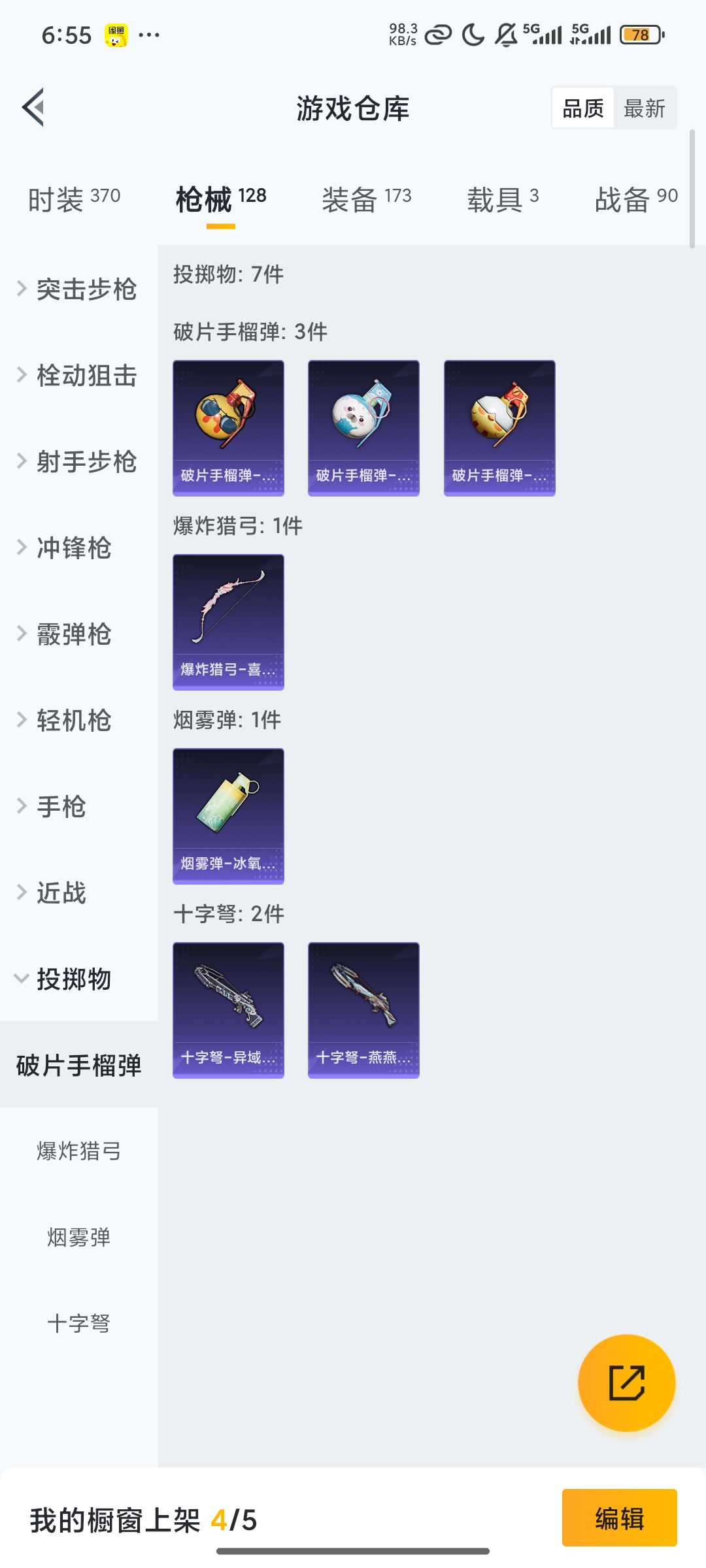Tap the orange share floating button

[x=626, y=1382]
